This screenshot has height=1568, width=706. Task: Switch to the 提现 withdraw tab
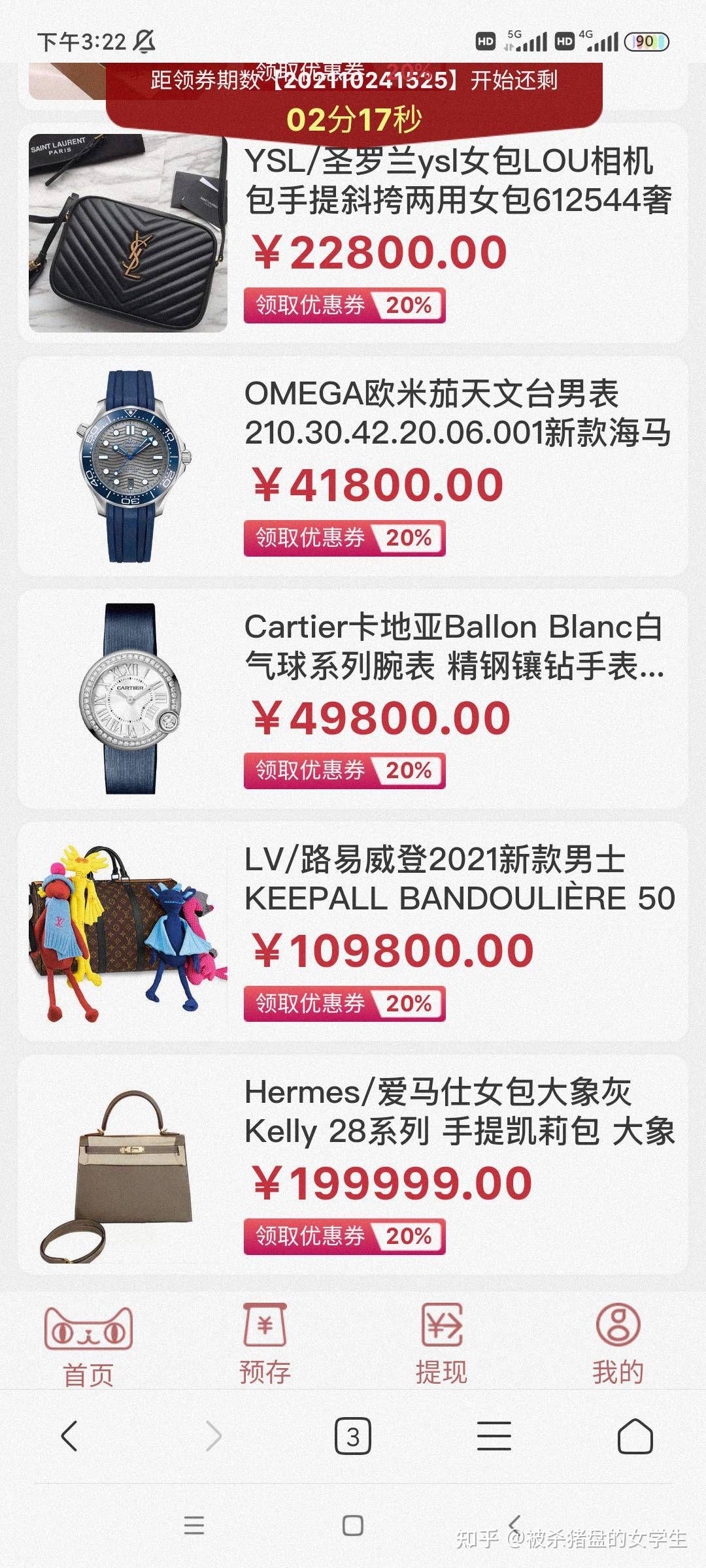tap(442, 1345)
